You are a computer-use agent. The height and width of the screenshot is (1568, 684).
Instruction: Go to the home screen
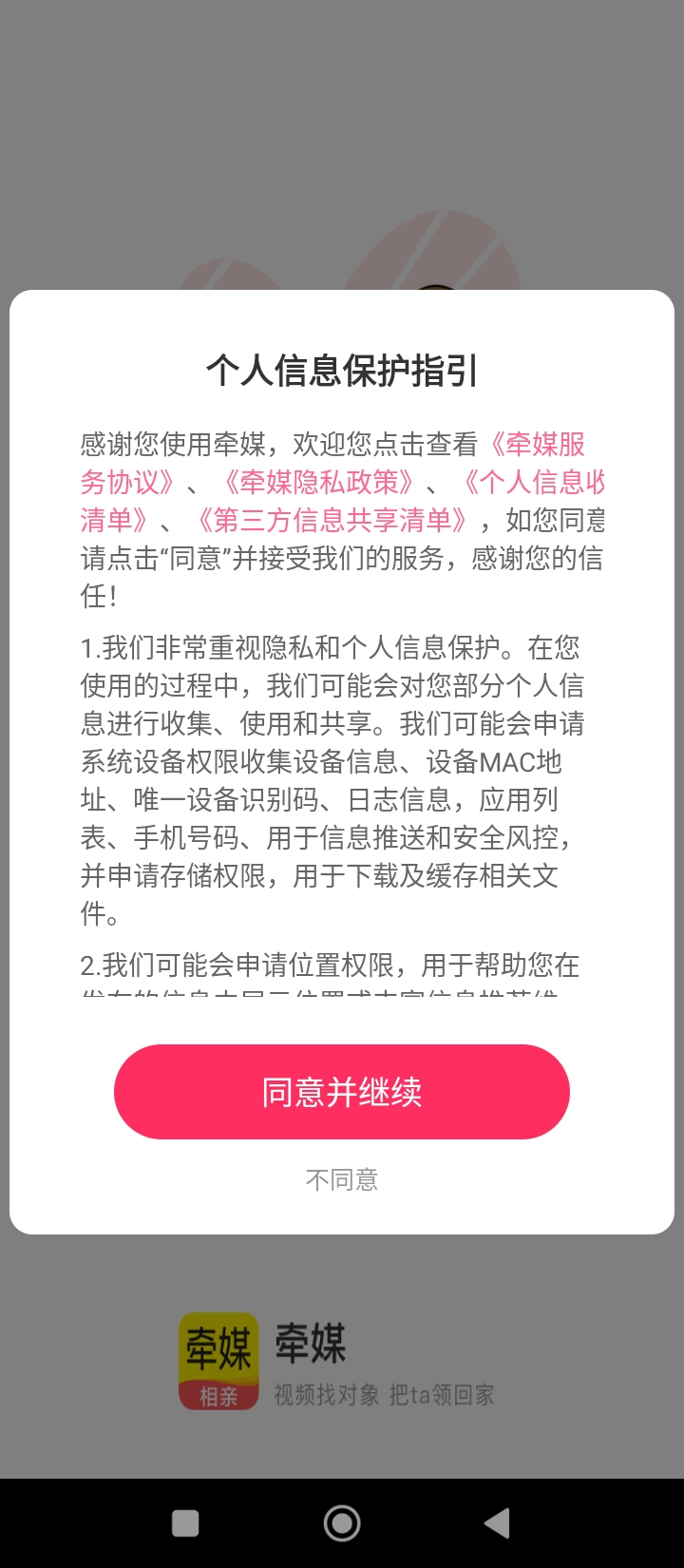pos(342,1523)
